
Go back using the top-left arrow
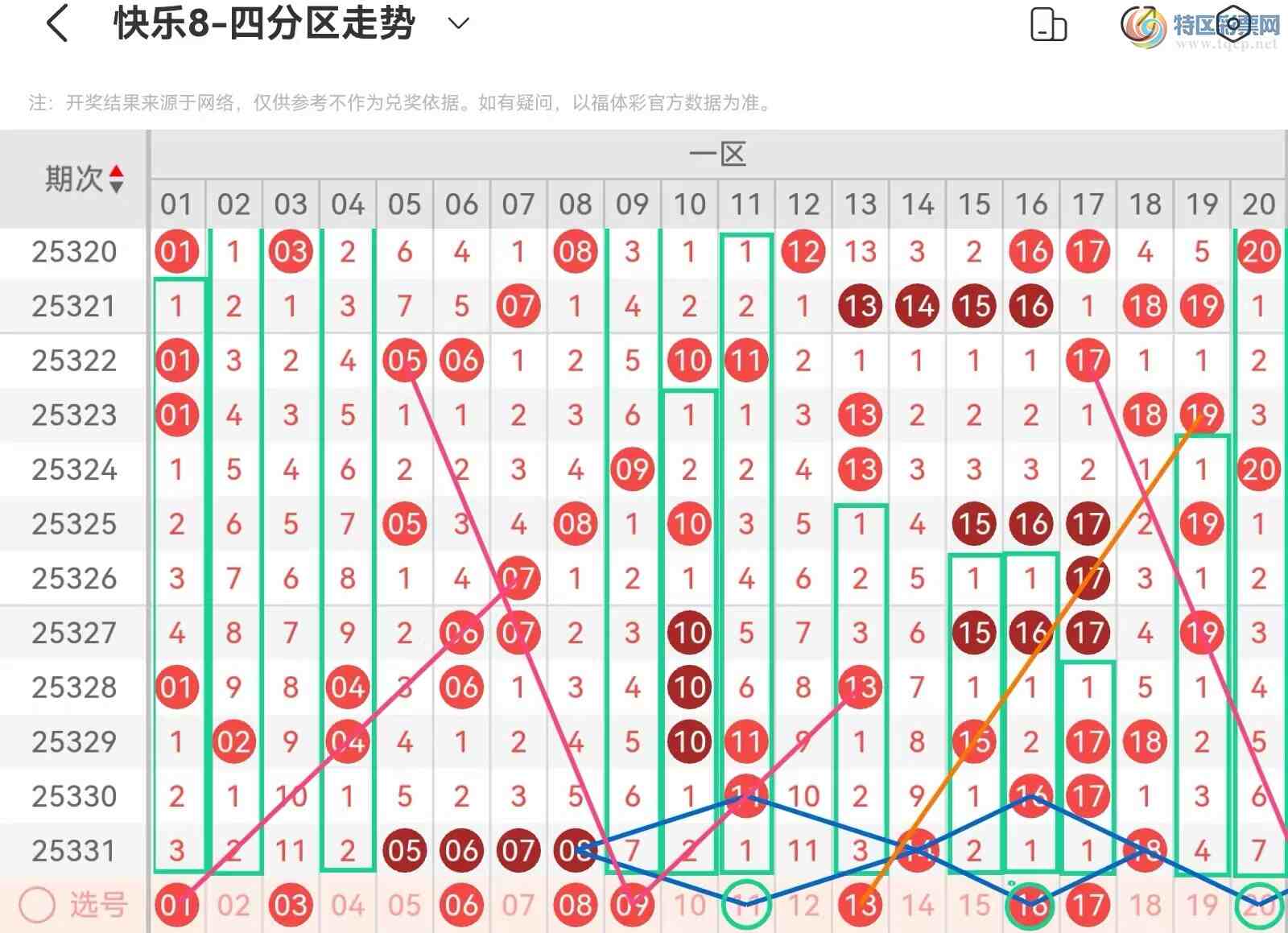coord(57,23)
